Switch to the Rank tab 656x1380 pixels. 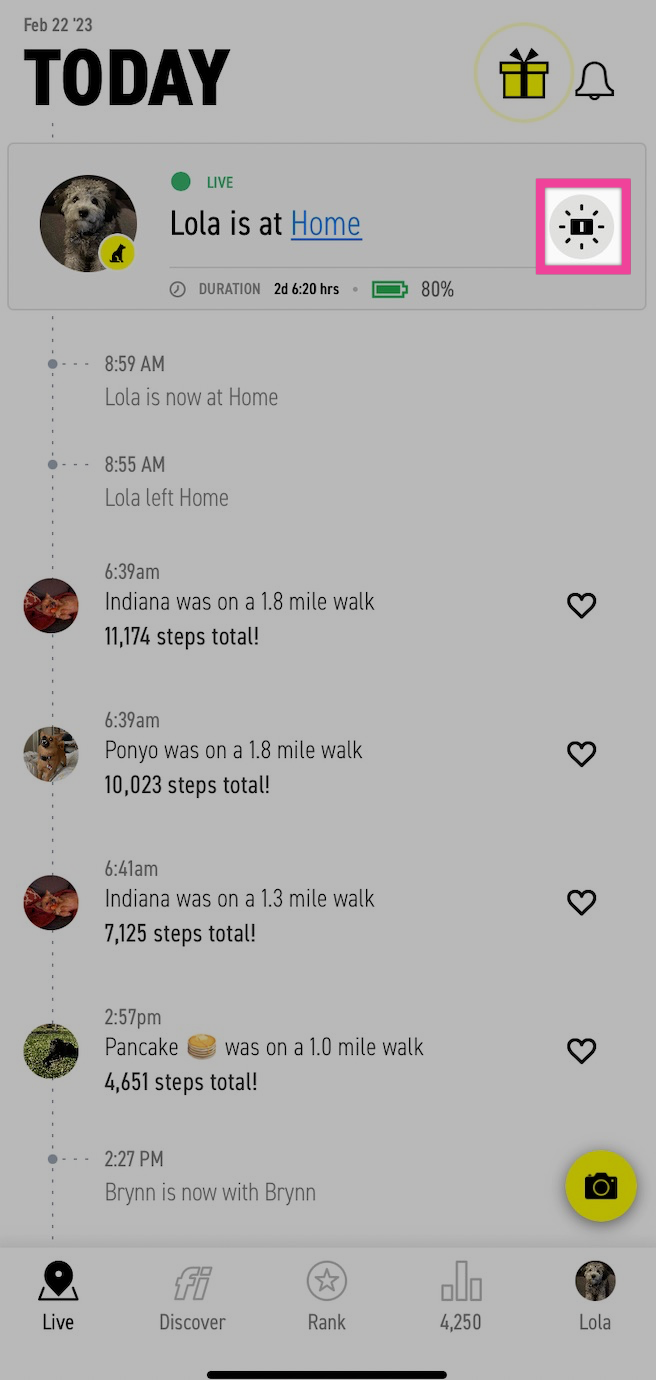(326, 1297)
